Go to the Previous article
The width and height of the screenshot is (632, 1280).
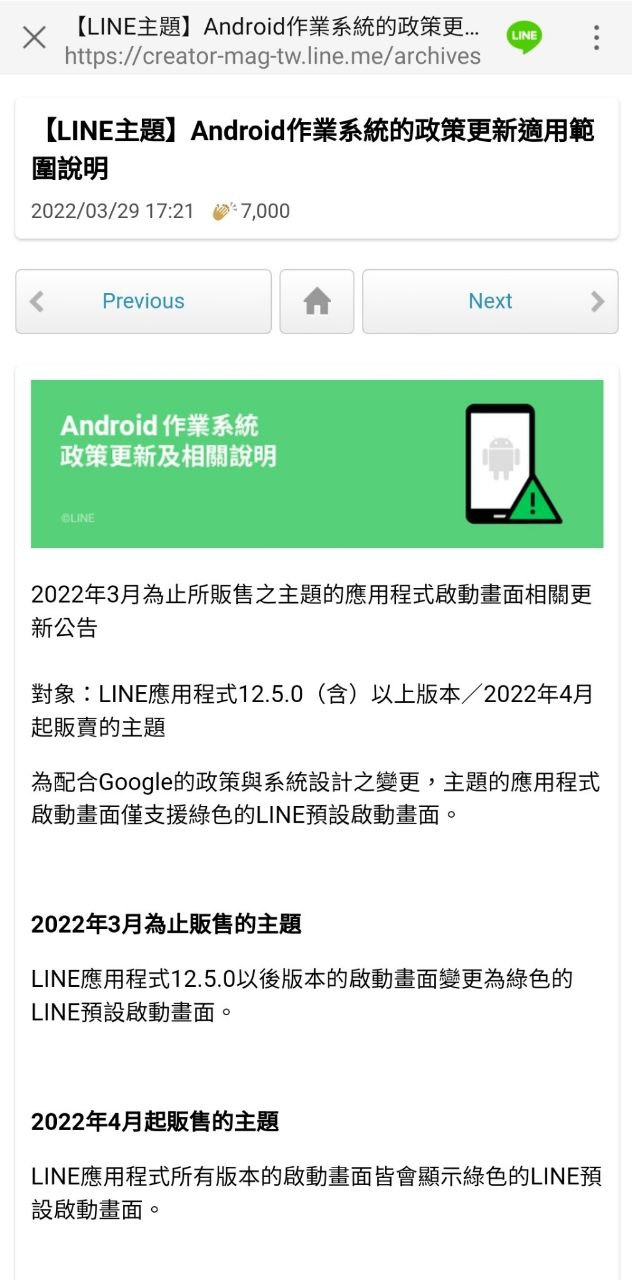tap(143, 301)
